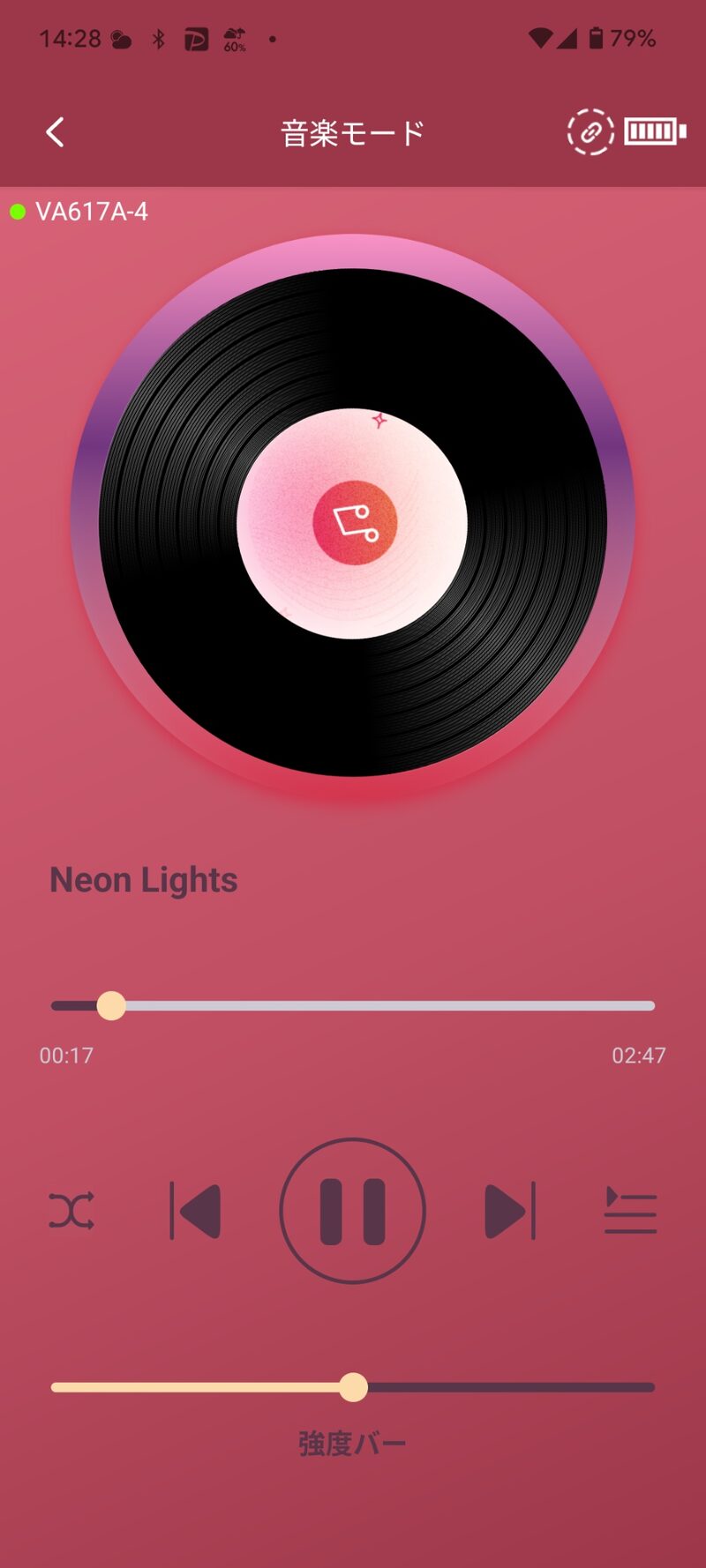
Task: Skip to the next track
Action: coord(510,1212)
